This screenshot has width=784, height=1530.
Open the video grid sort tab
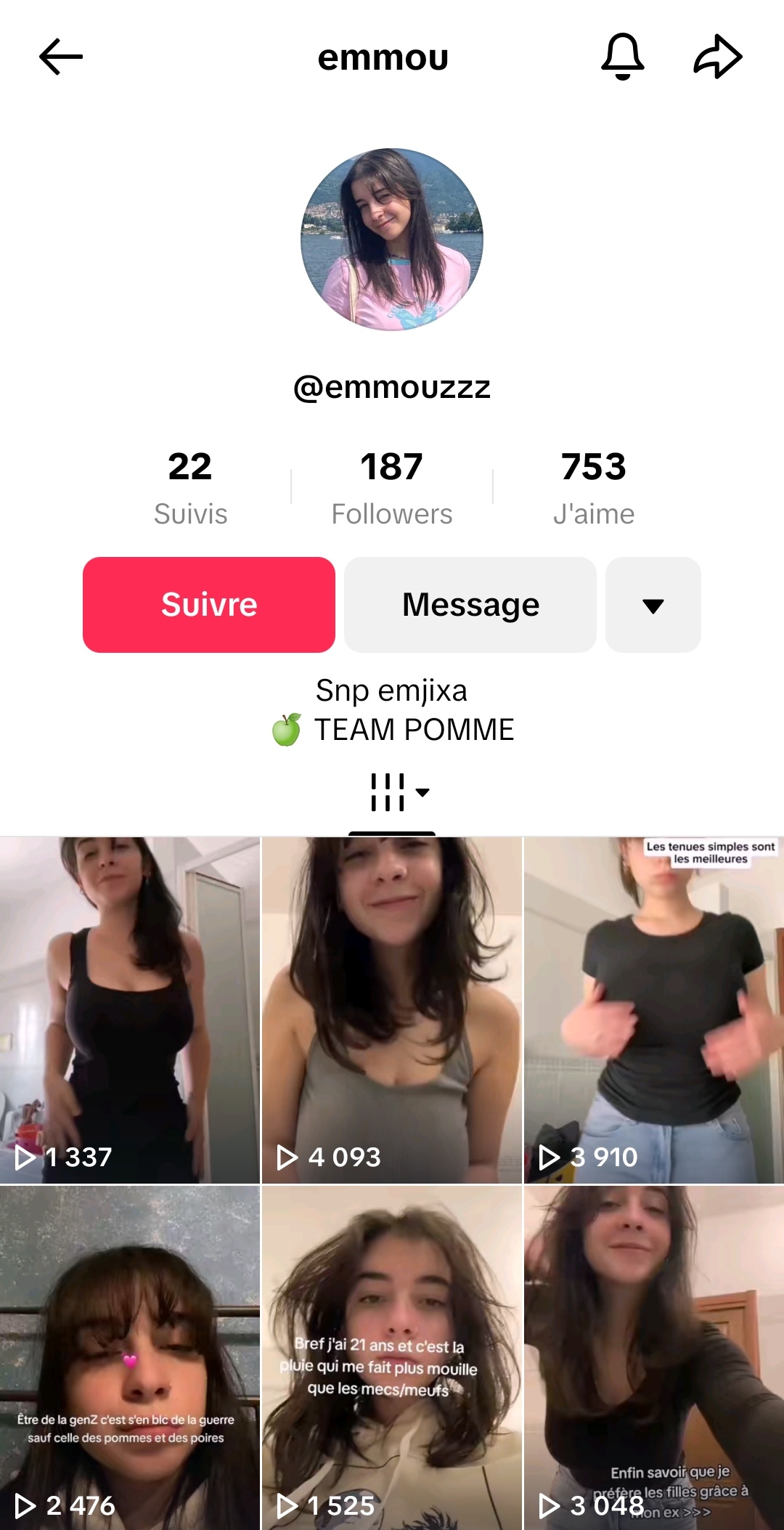click(399, 792)
